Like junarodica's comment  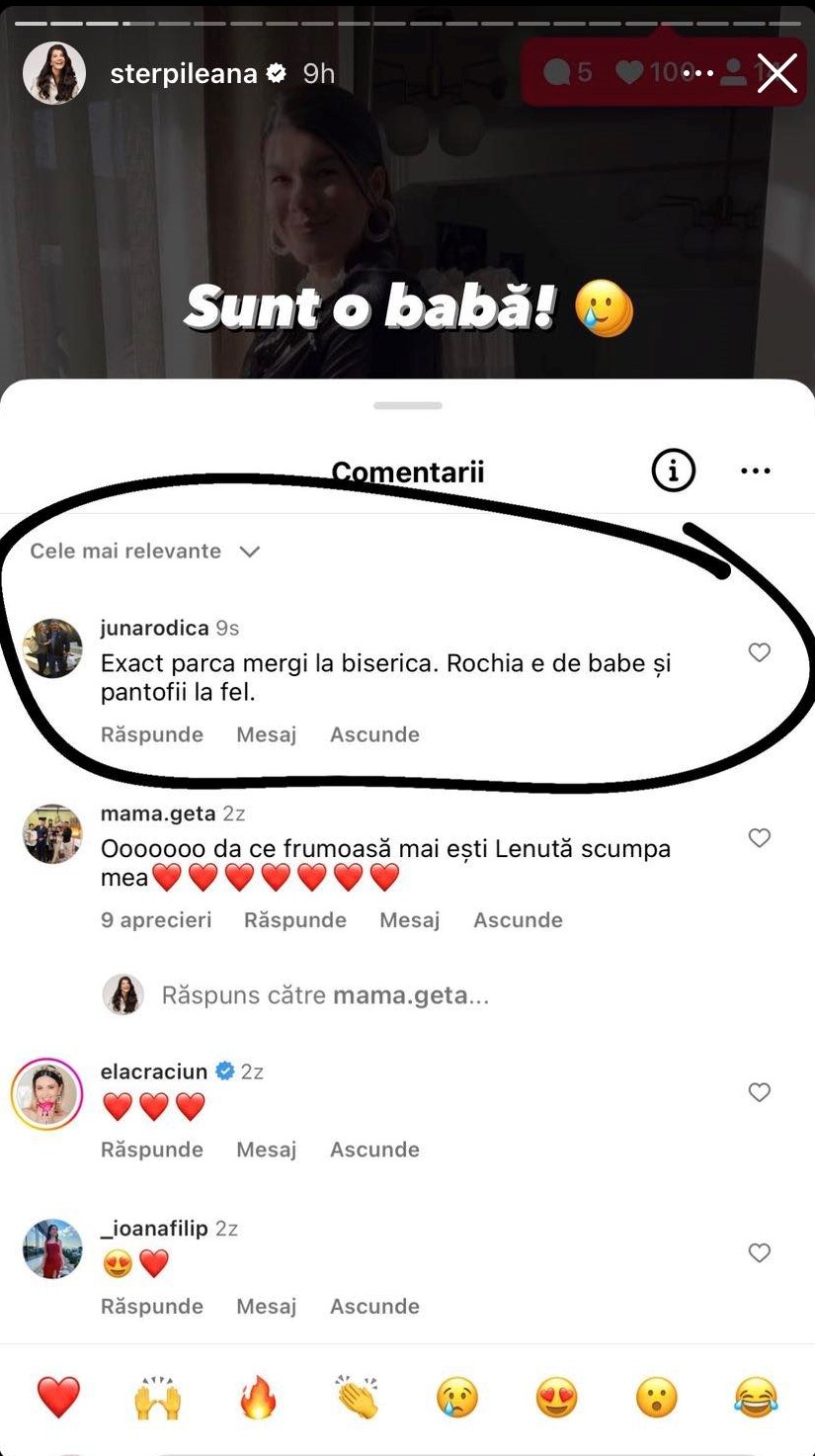tap(759, 652)
